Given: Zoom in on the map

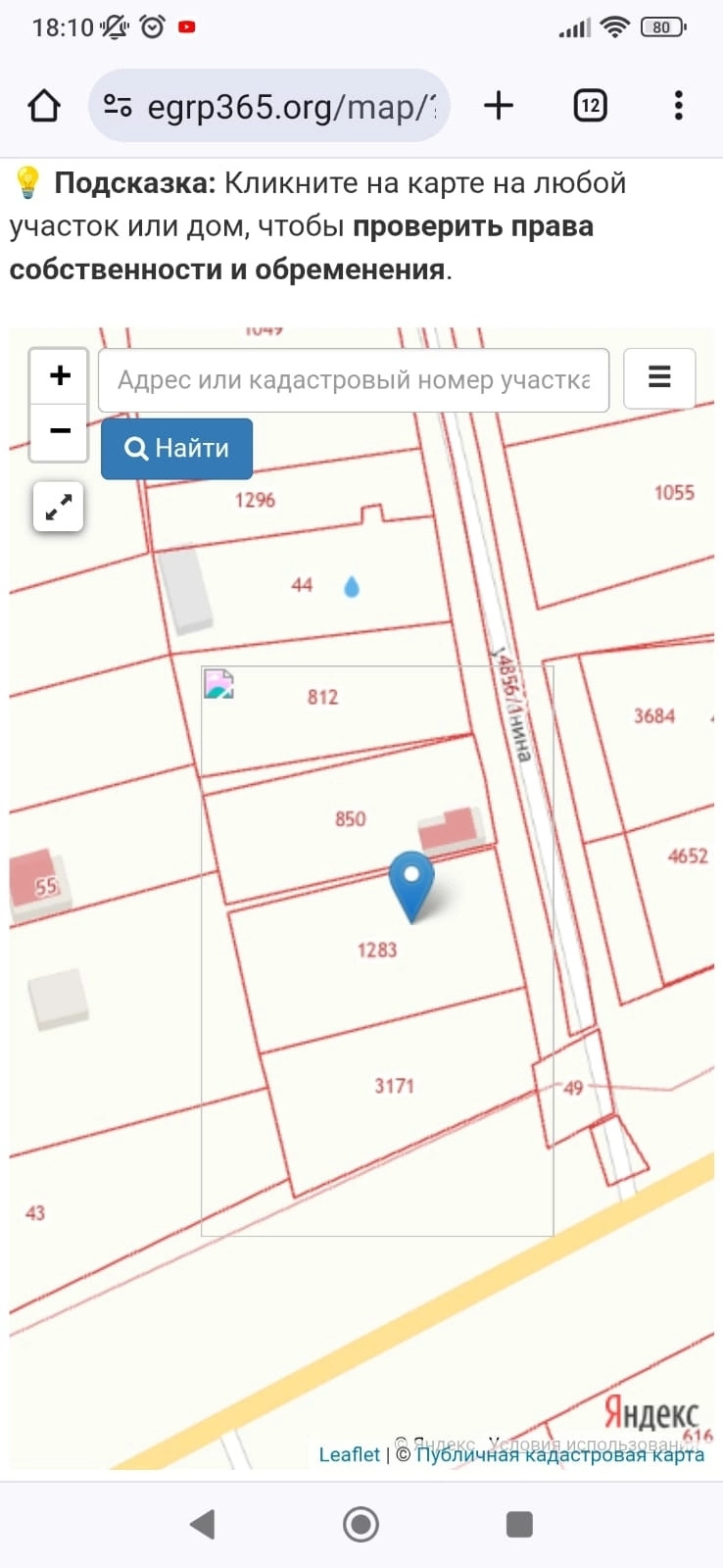Looking at the screenshot, I should [x=60, y=375].
